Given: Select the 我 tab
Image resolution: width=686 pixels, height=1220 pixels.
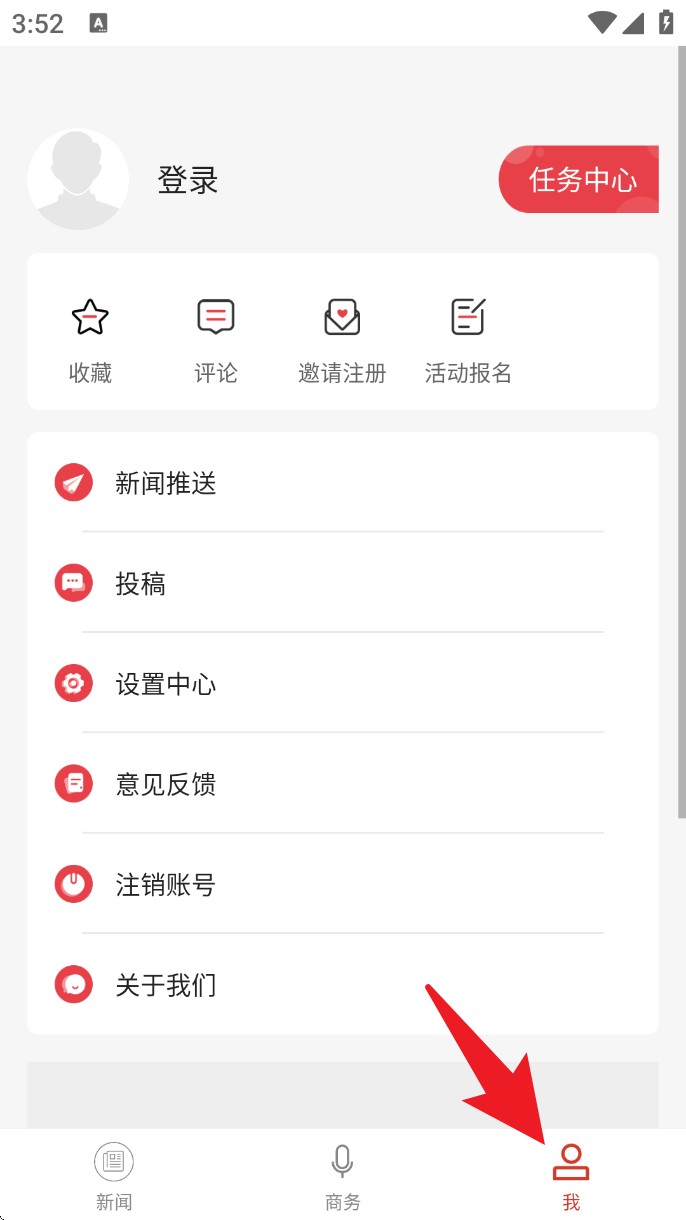Looking at the screenshot, I should [x=571, y=1176].
